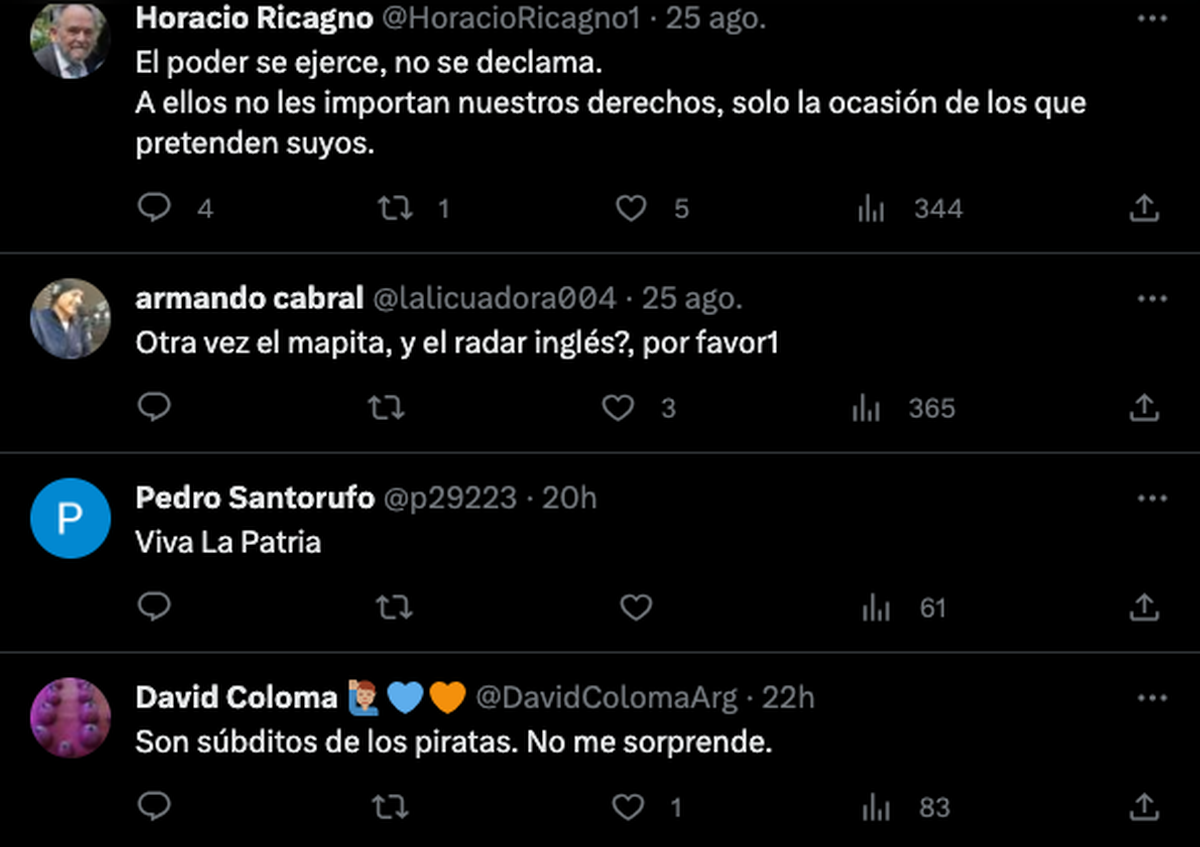Open overflow menu on Horacio Ricagno's tweet
1200x847 pixels.
click(1152, 19)
